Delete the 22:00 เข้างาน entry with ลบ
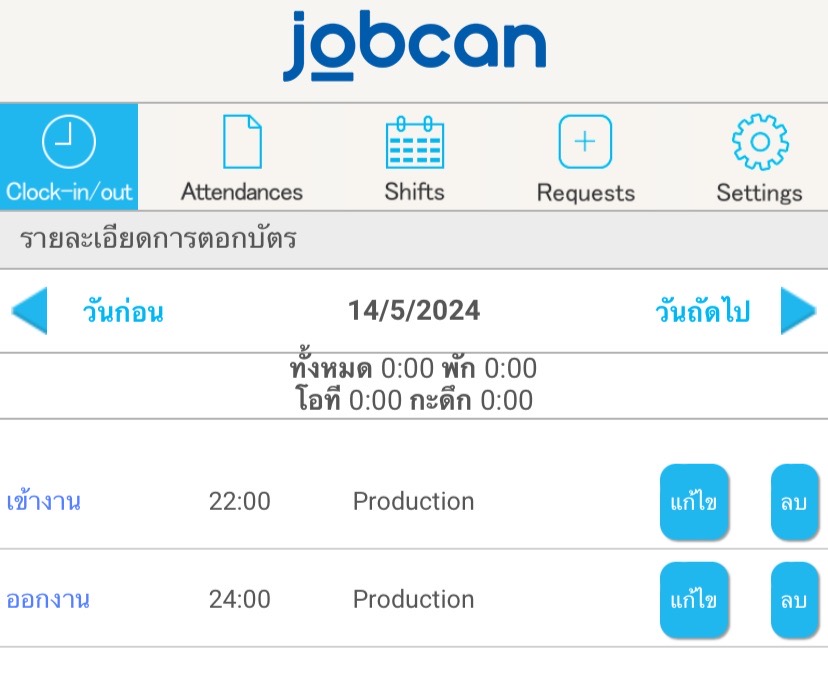The width and height of the screenshot is (828, 675). click(x=794, y=502)
